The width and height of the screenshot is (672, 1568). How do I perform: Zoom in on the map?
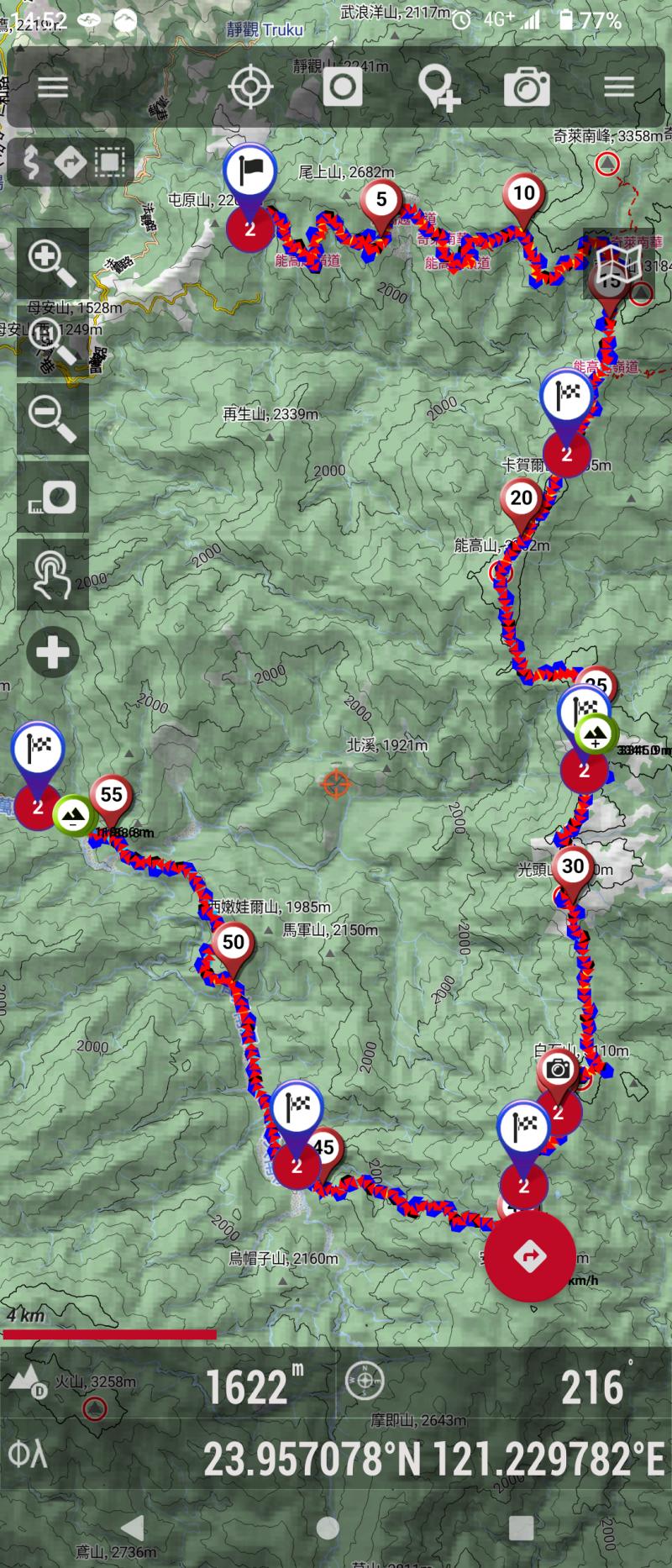click(52, 260)
